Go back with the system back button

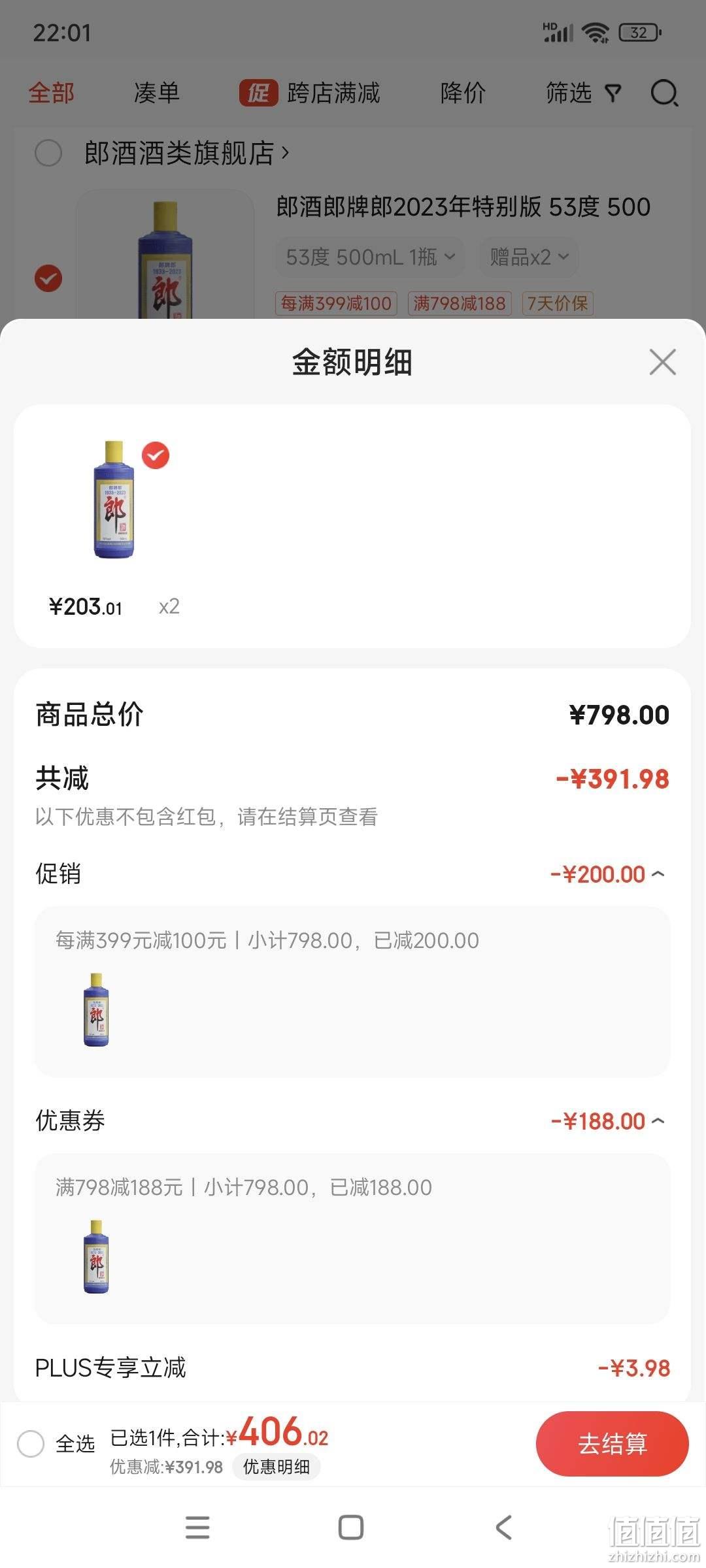coord(503,1527)
